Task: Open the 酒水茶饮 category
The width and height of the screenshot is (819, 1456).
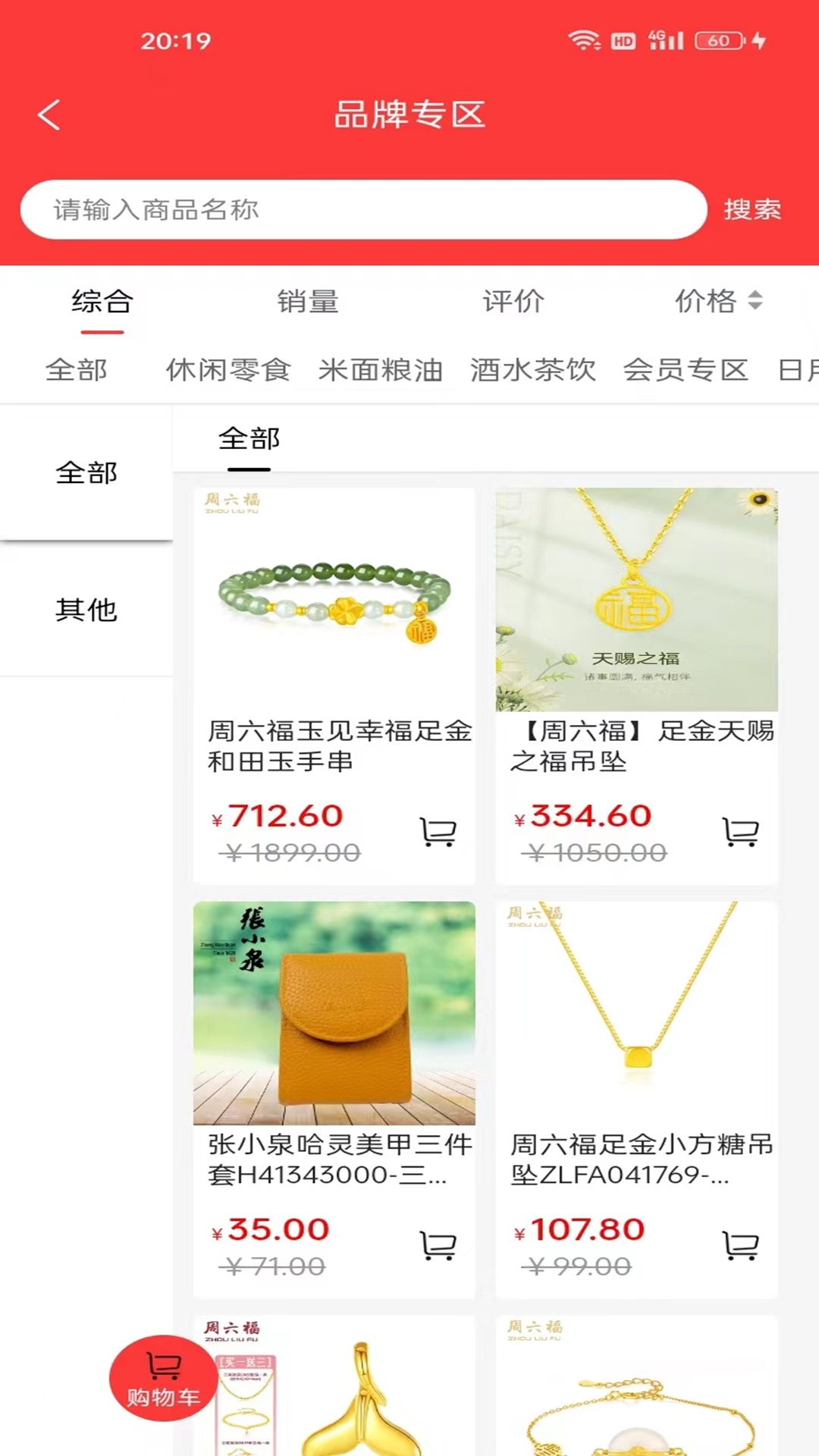Action: (532, 370)
